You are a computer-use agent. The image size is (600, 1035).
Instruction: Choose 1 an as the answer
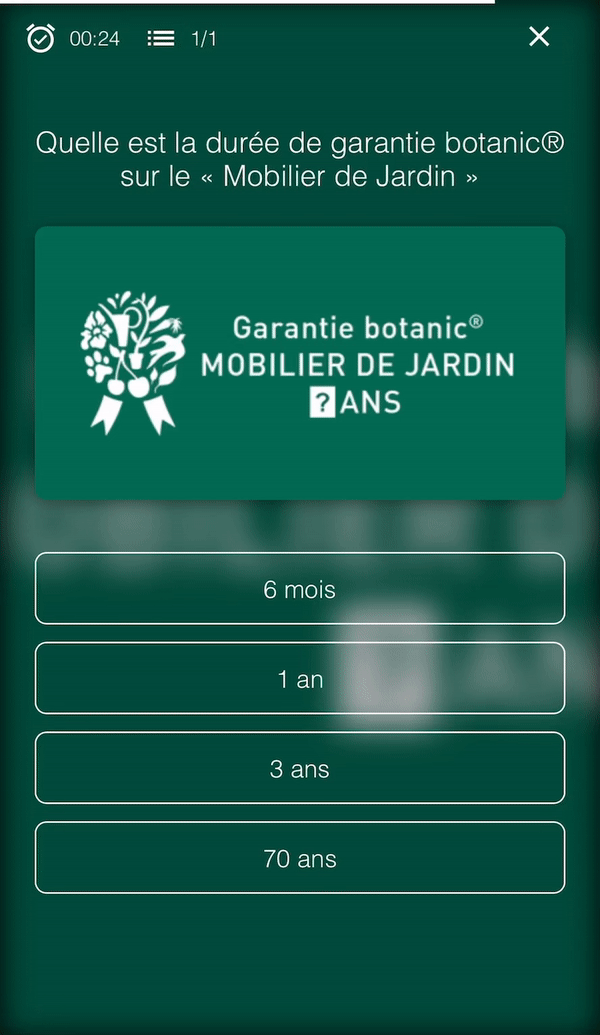coord(300,679)
